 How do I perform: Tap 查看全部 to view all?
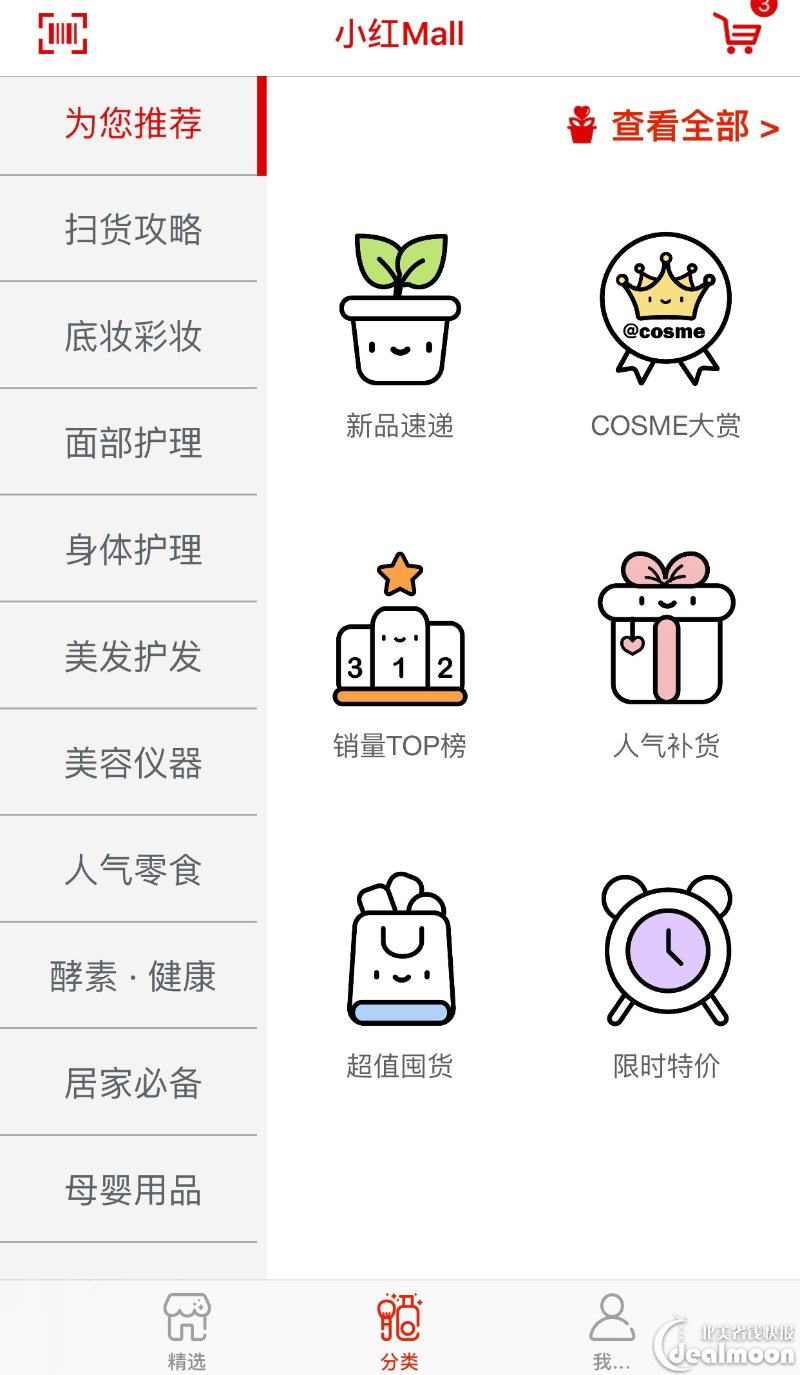point(672,127)
